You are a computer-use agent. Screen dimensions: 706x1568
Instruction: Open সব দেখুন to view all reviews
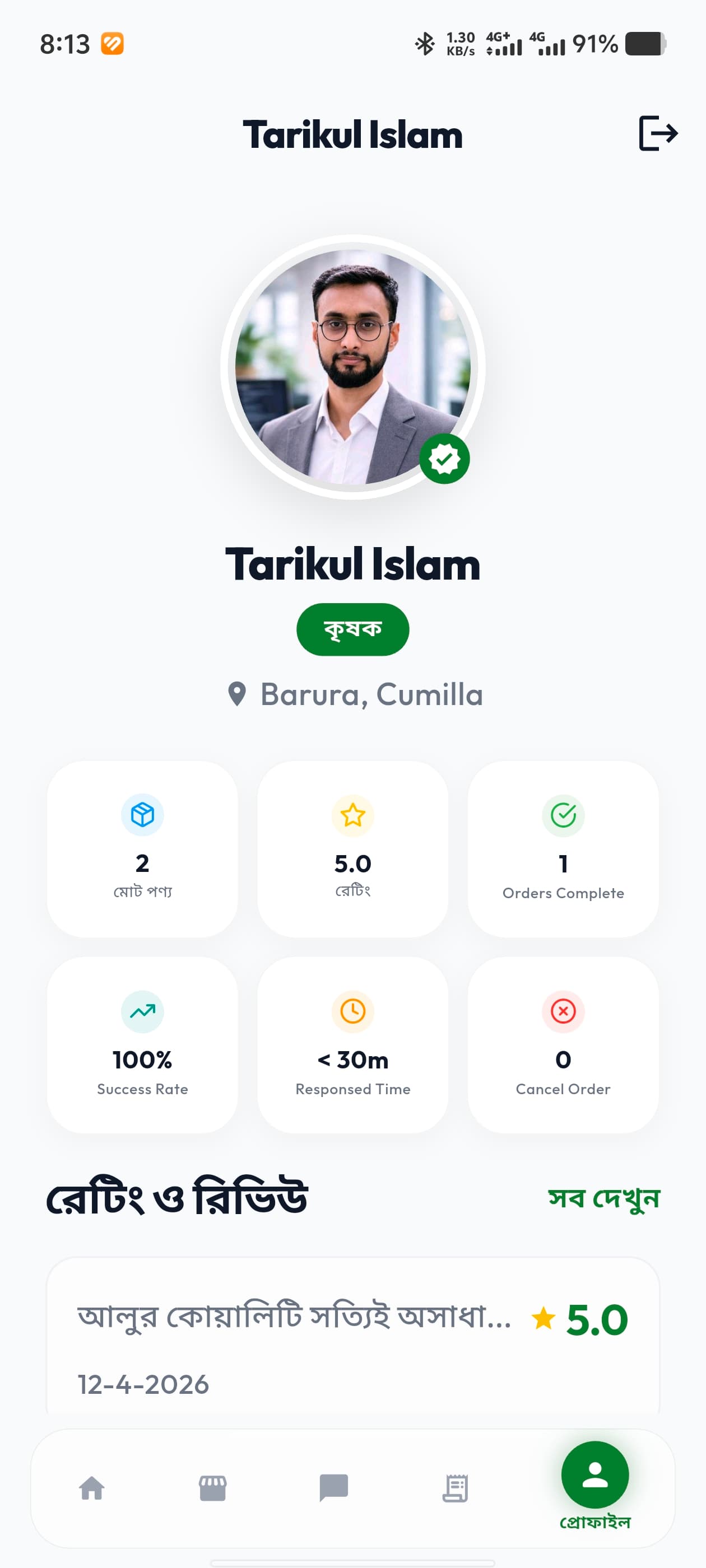point(603,1198)
